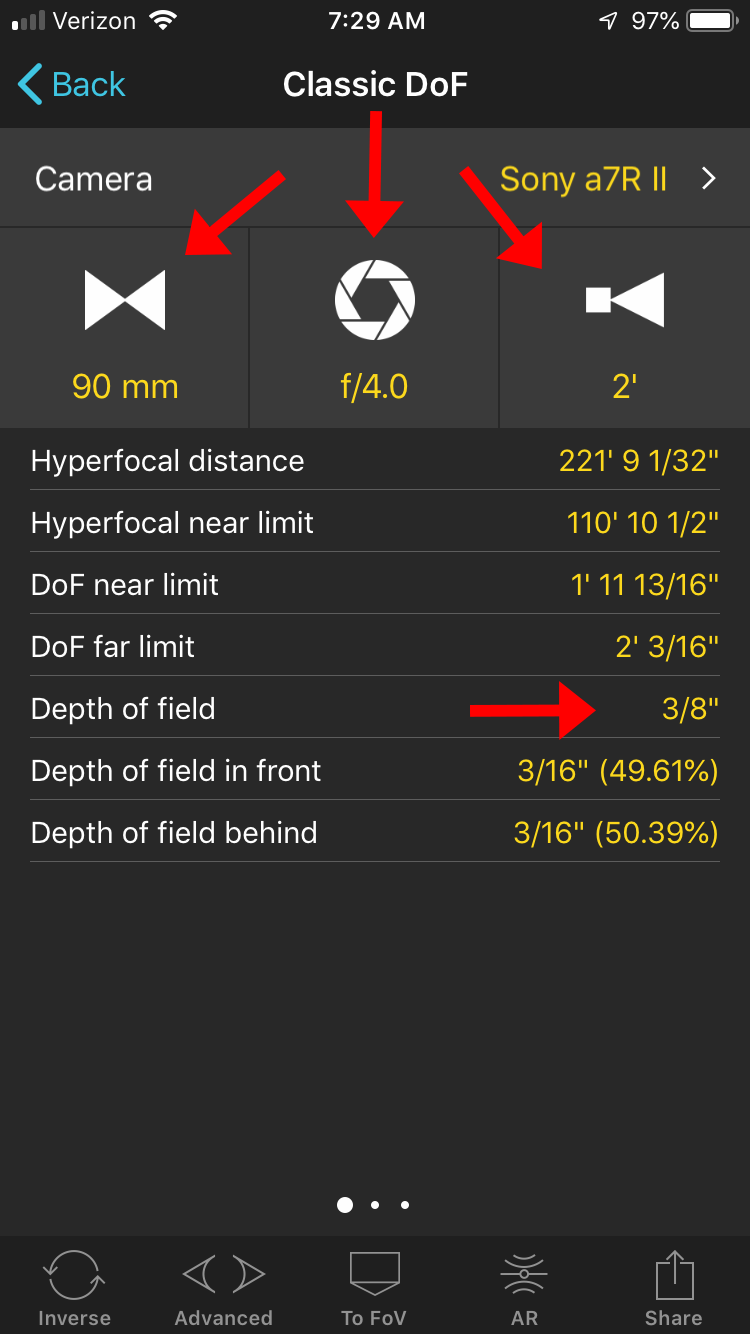This screenshot has height=1334, width=750.
Task: Go back using the Back button
Action: 71,85
